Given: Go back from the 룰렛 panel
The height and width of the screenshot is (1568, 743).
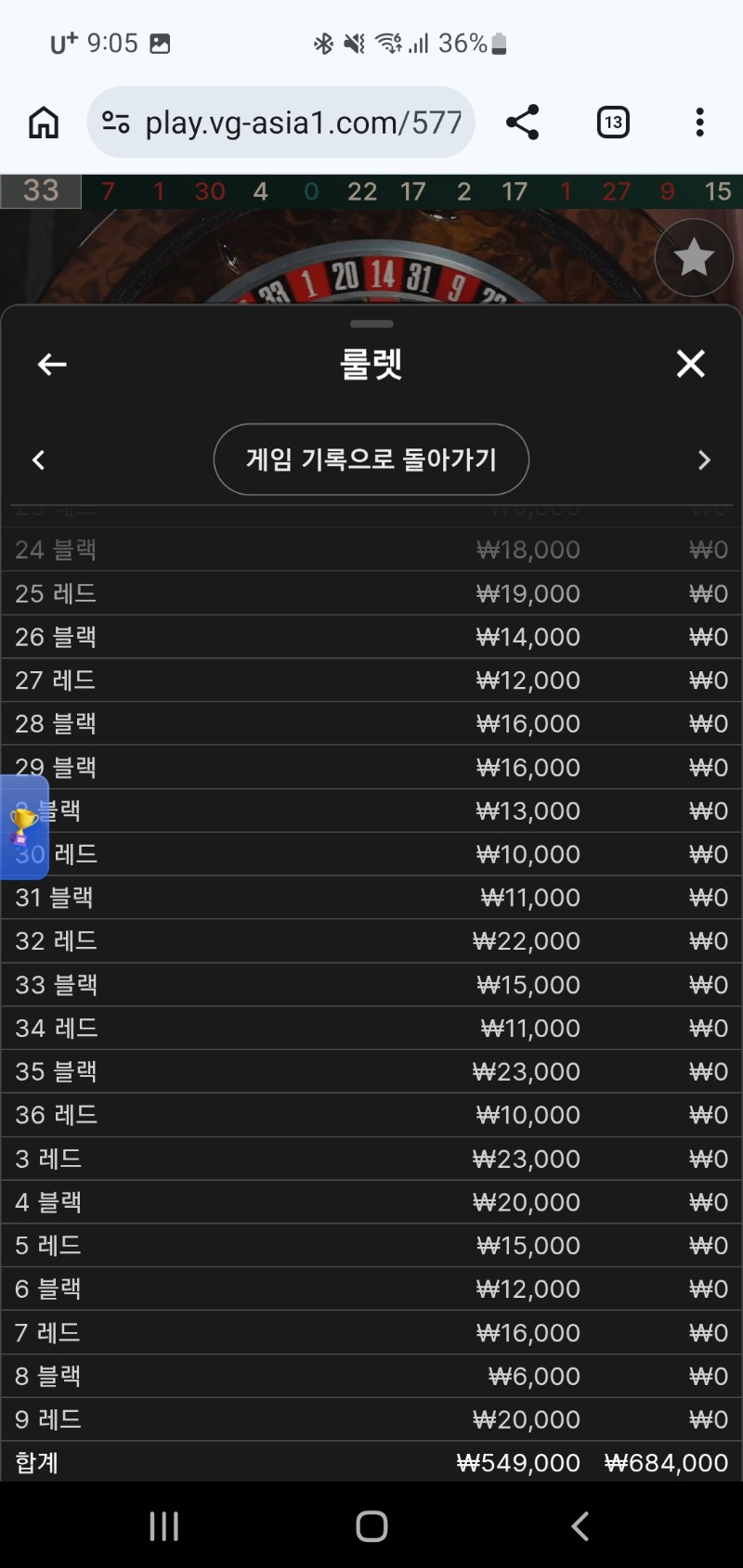Looking at the screenshot, I should click(52, 365).
